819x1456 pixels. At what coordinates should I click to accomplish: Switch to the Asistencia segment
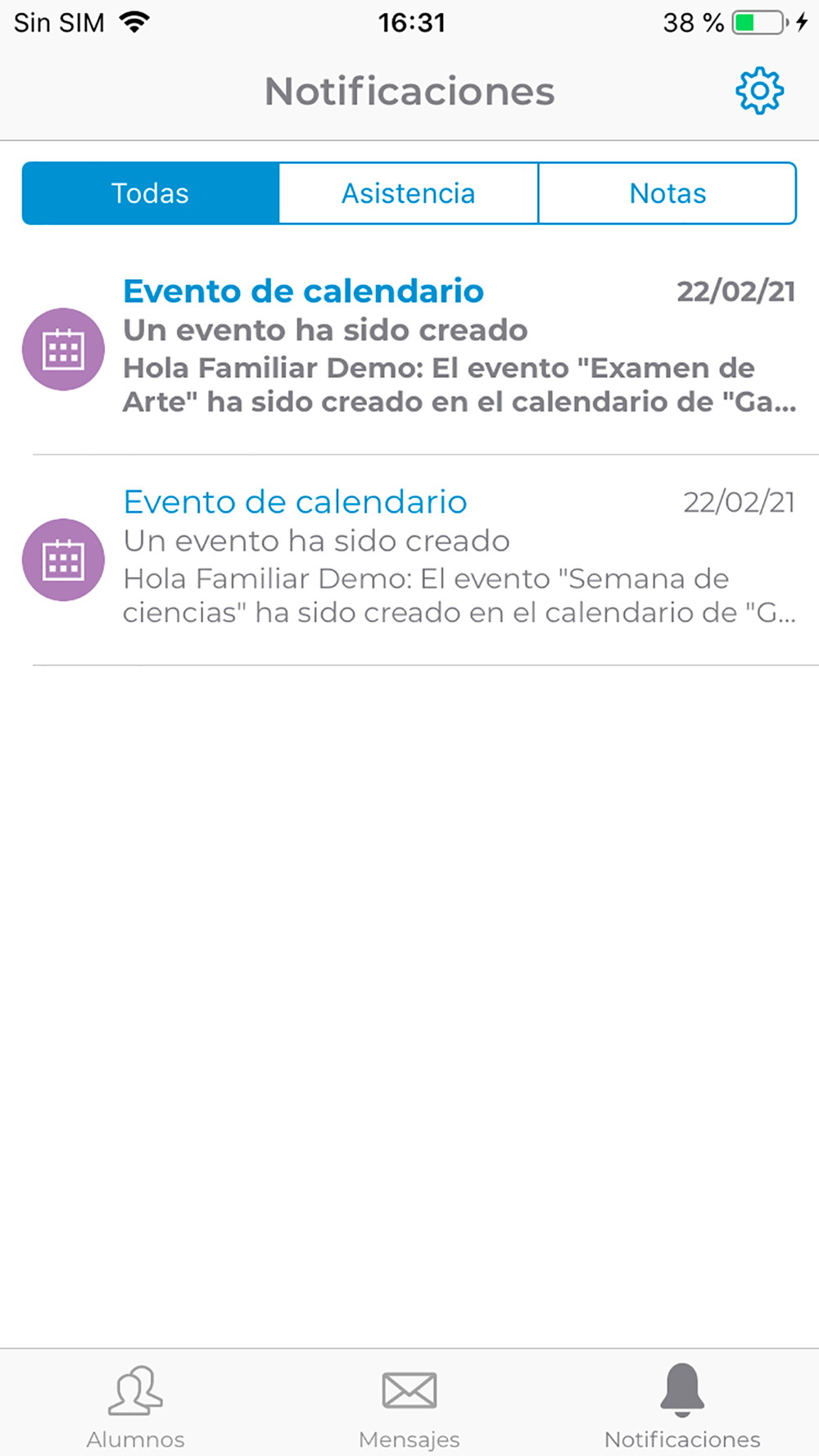point(409,193)
